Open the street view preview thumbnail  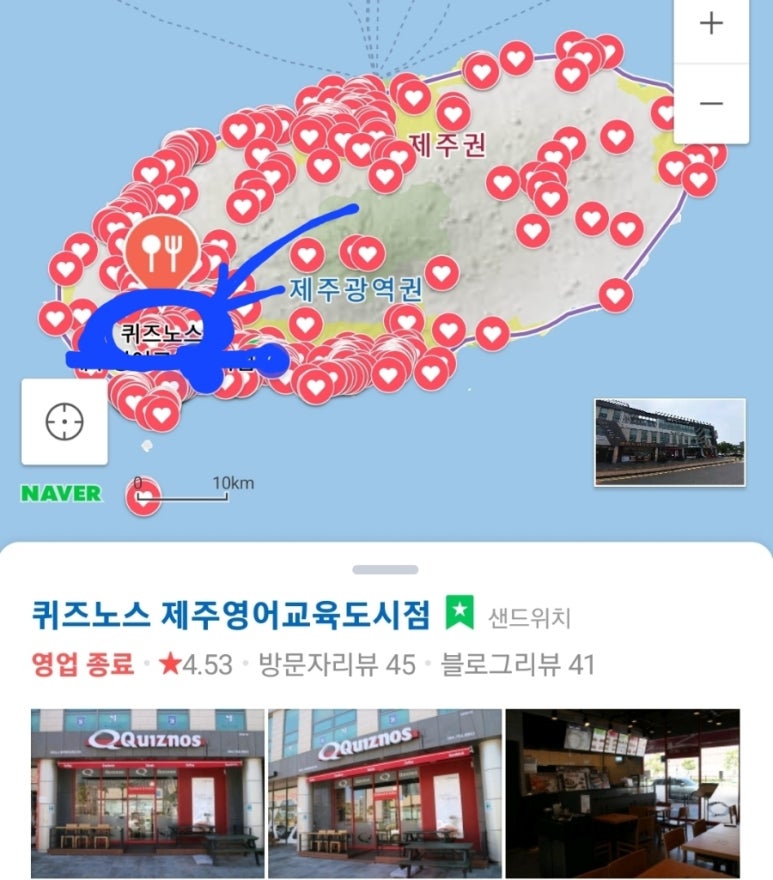[x=670, y=442]
